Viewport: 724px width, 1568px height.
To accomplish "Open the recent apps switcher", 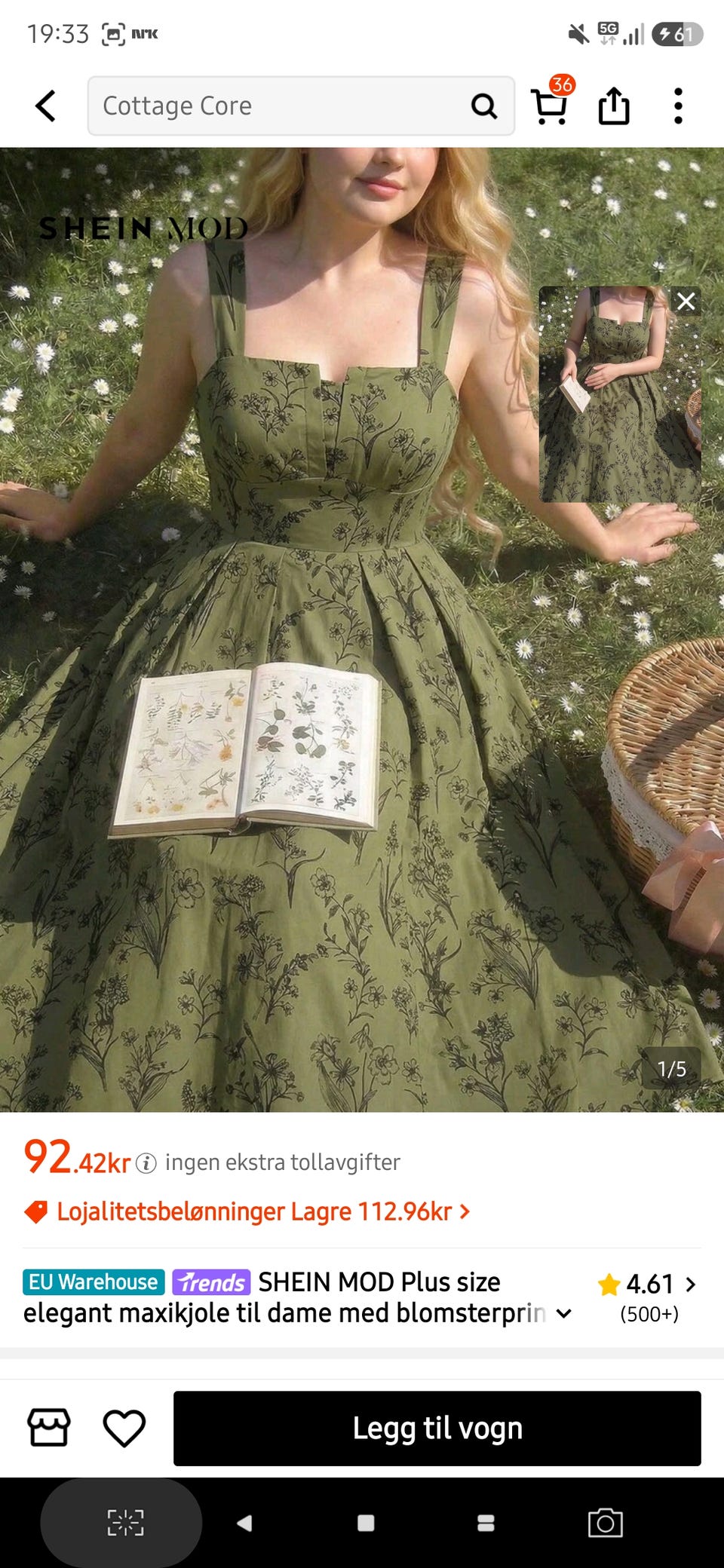I will 486,1523.
